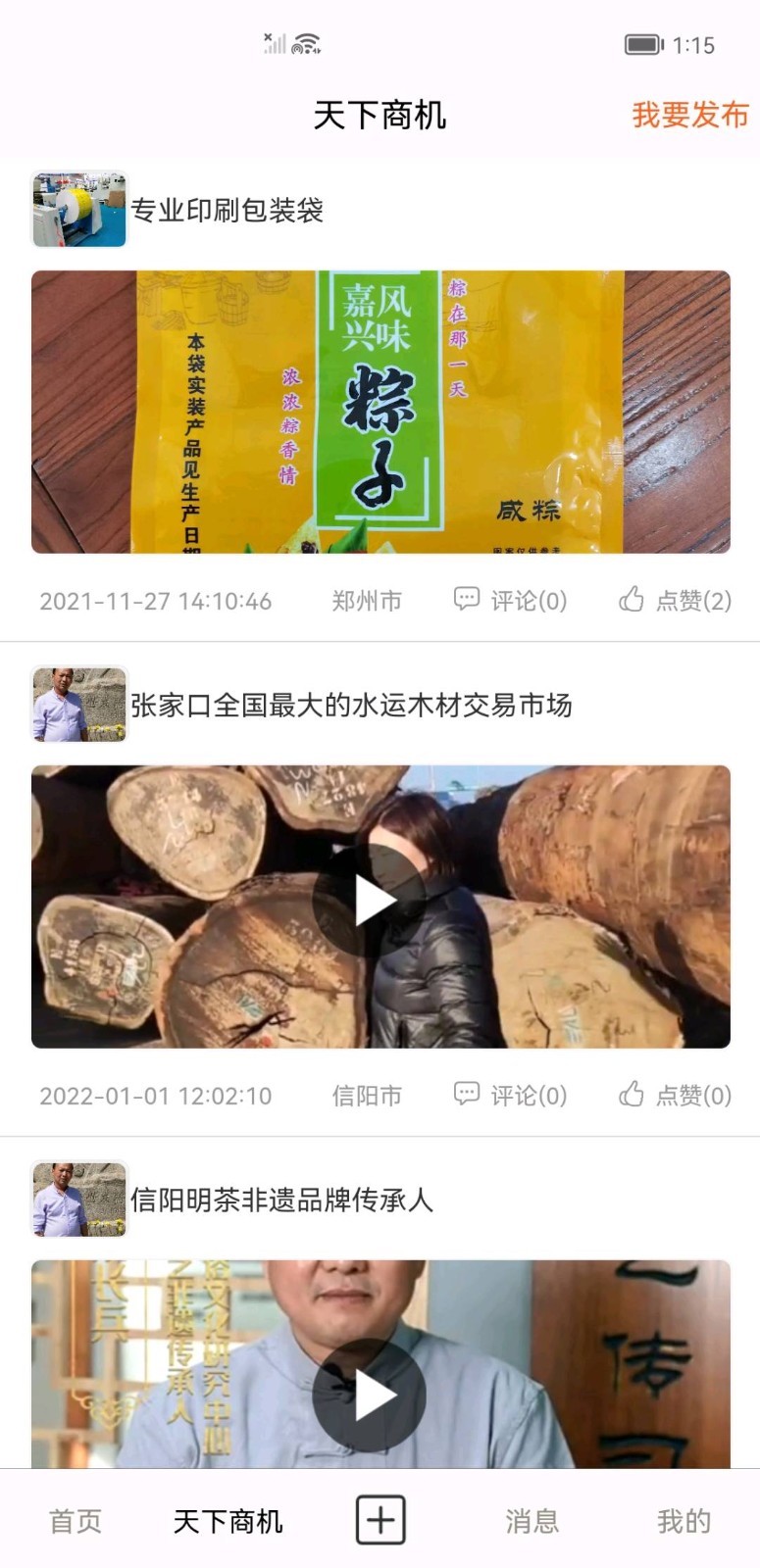Open avatar of 专业印刷包装袋 poster

click(79, 210)
